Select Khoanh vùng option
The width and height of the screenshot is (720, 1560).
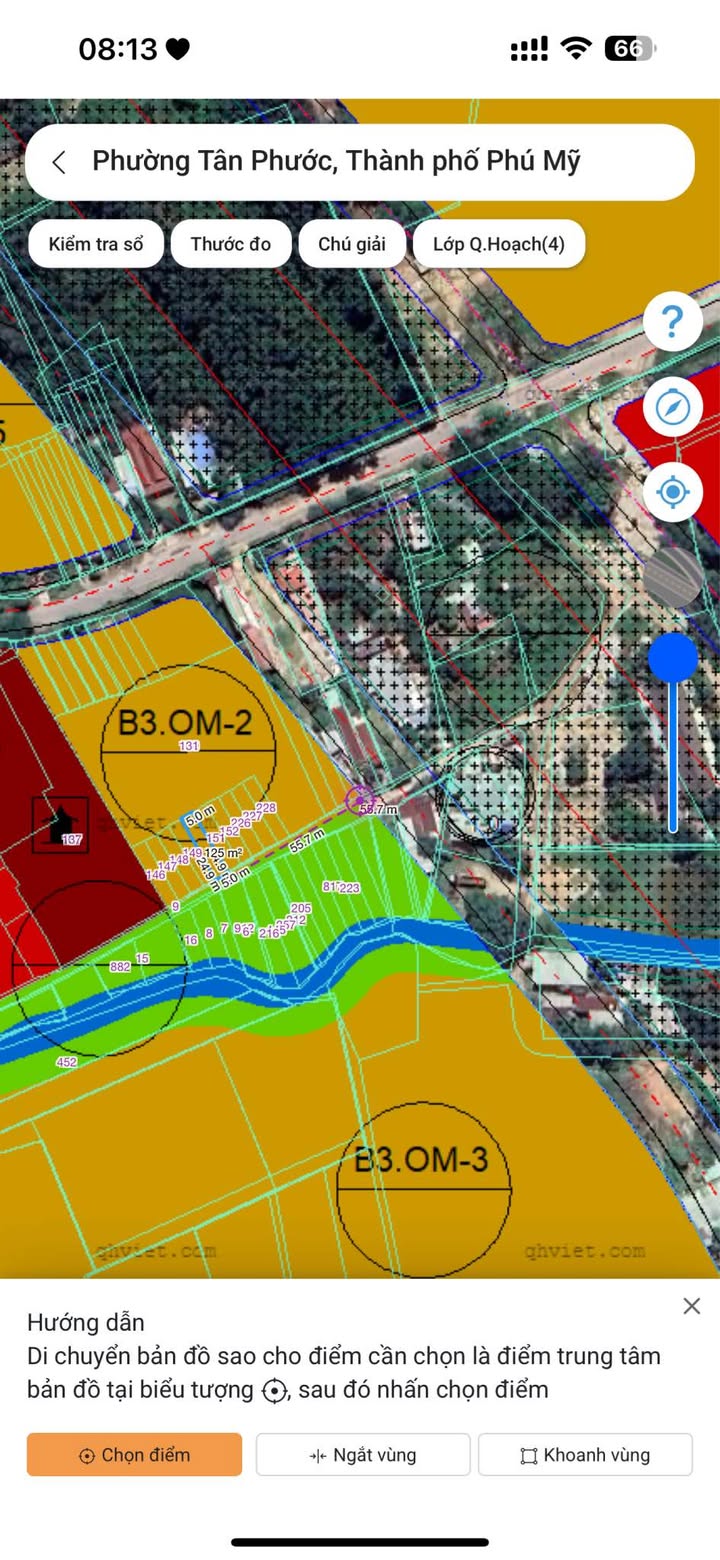coord(585,1454)
